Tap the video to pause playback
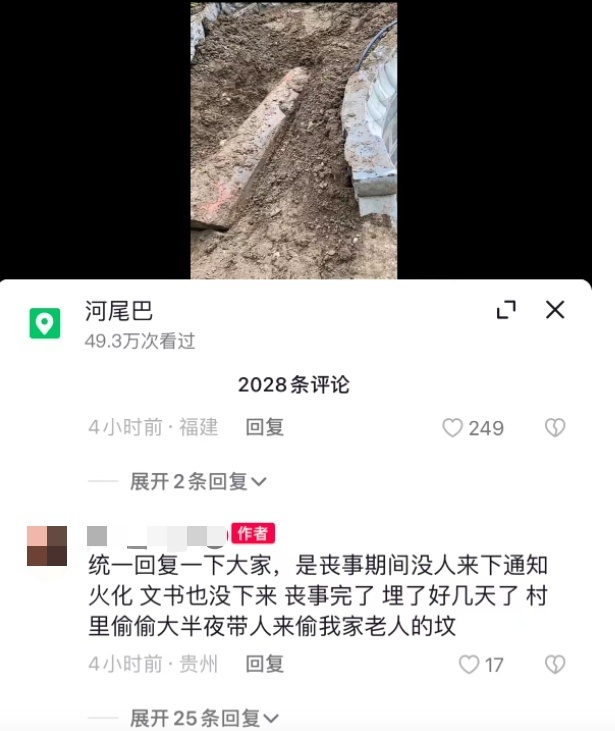This screenshot has width=615, height=731. point(294,140)
